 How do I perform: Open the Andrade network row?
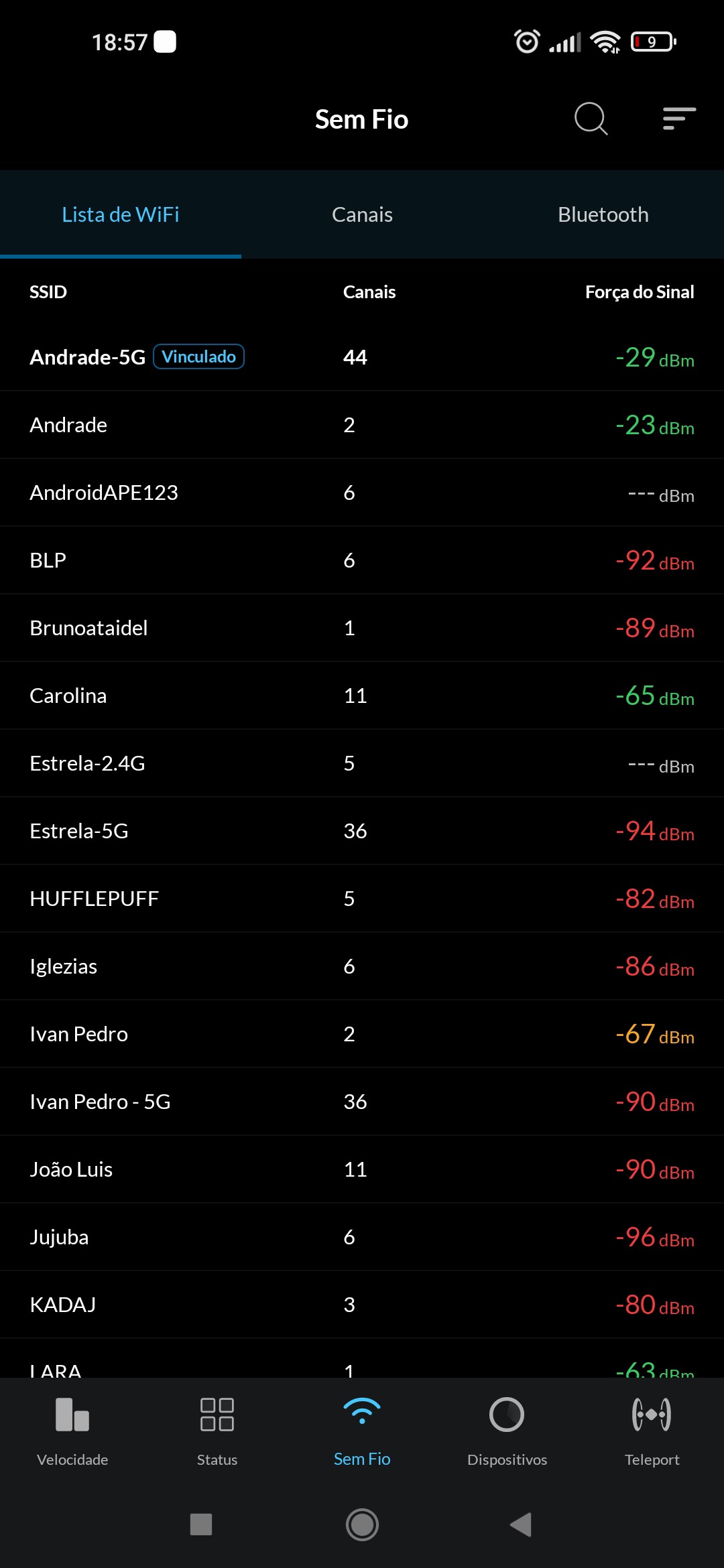pyautogui.click(x=362, y=425)
